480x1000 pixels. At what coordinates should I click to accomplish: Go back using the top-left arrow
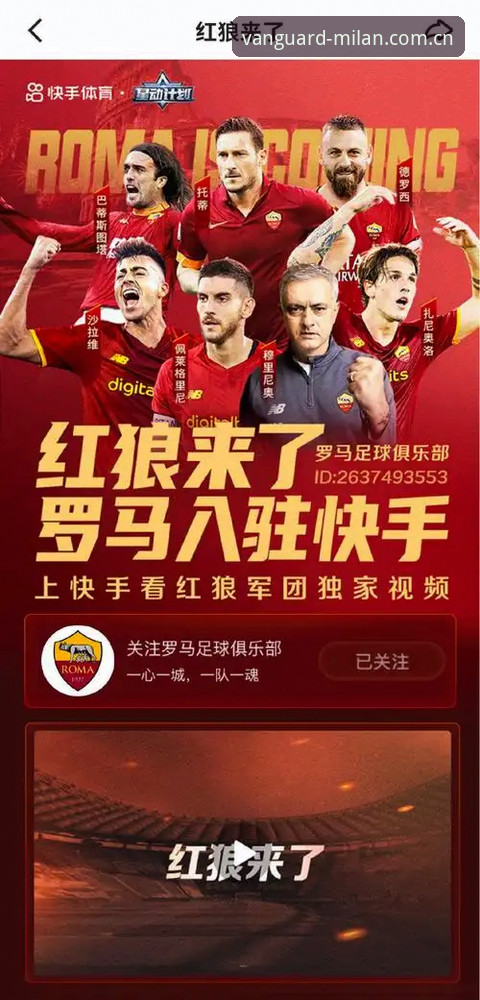35,30
